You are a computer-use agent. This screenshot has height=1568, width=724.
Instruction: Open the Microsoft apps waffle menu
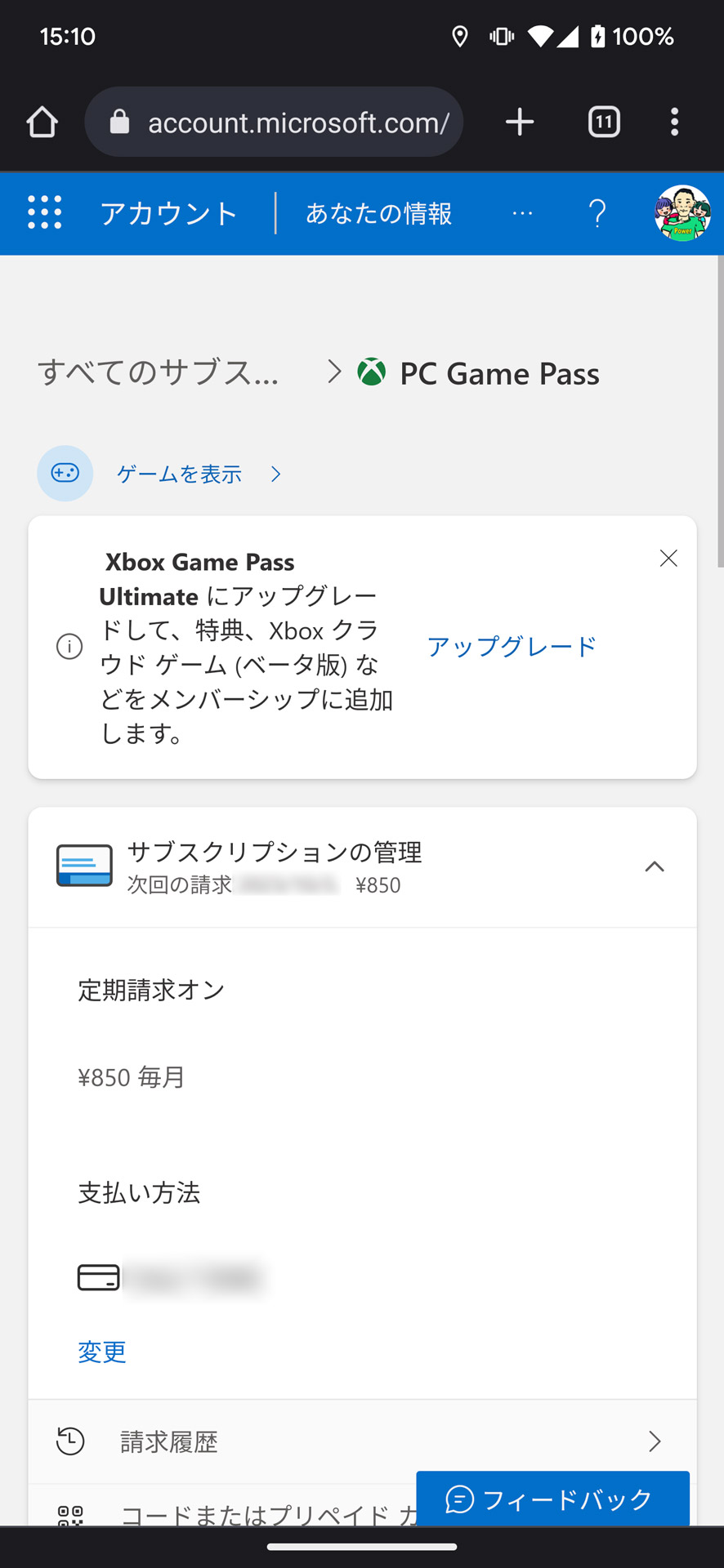coord(44,212)
